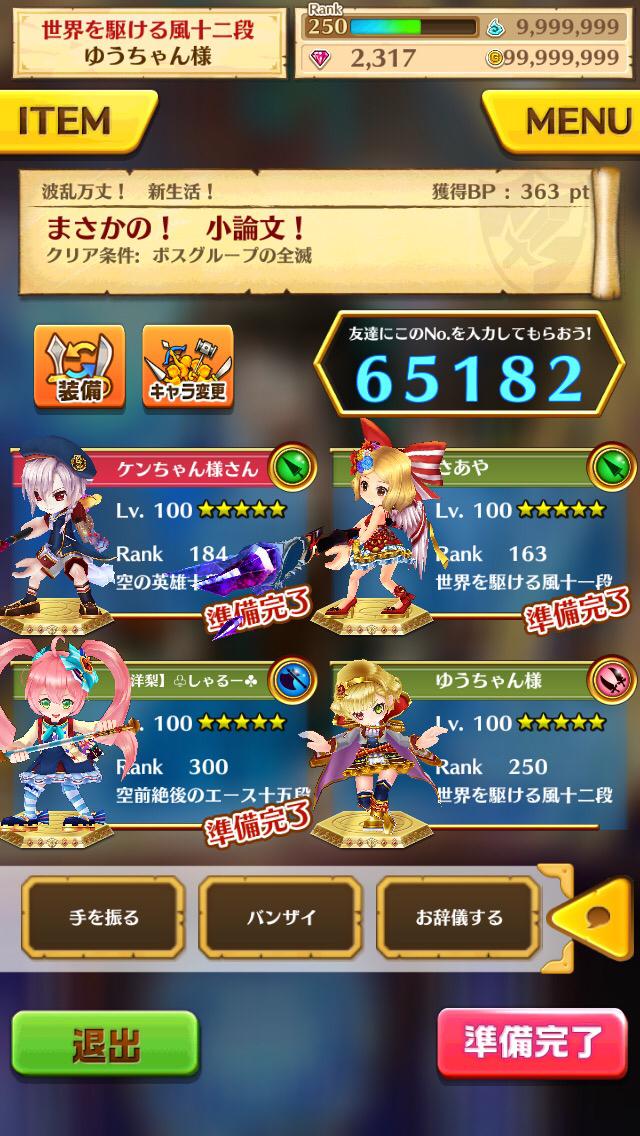Leave the room with 退出
640x1136 pixels.
105,1043
